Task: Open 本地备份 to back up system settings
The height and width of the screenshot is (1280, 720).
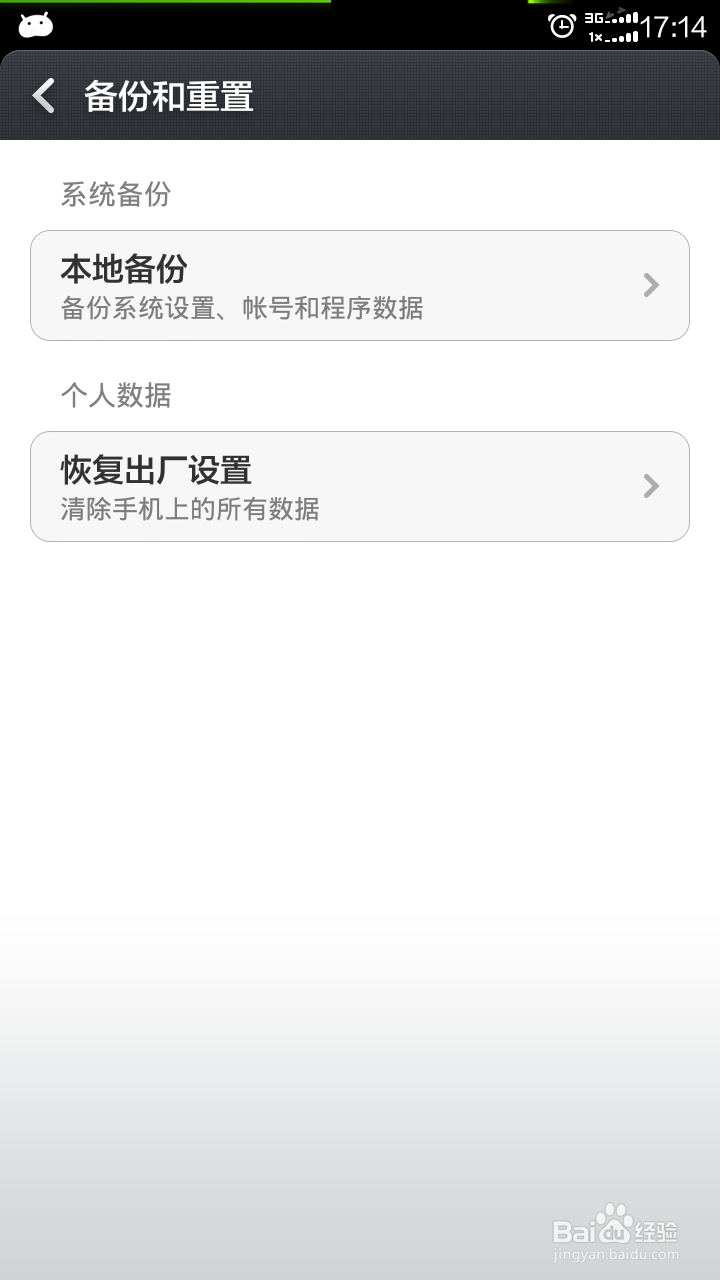Action: 360,285
